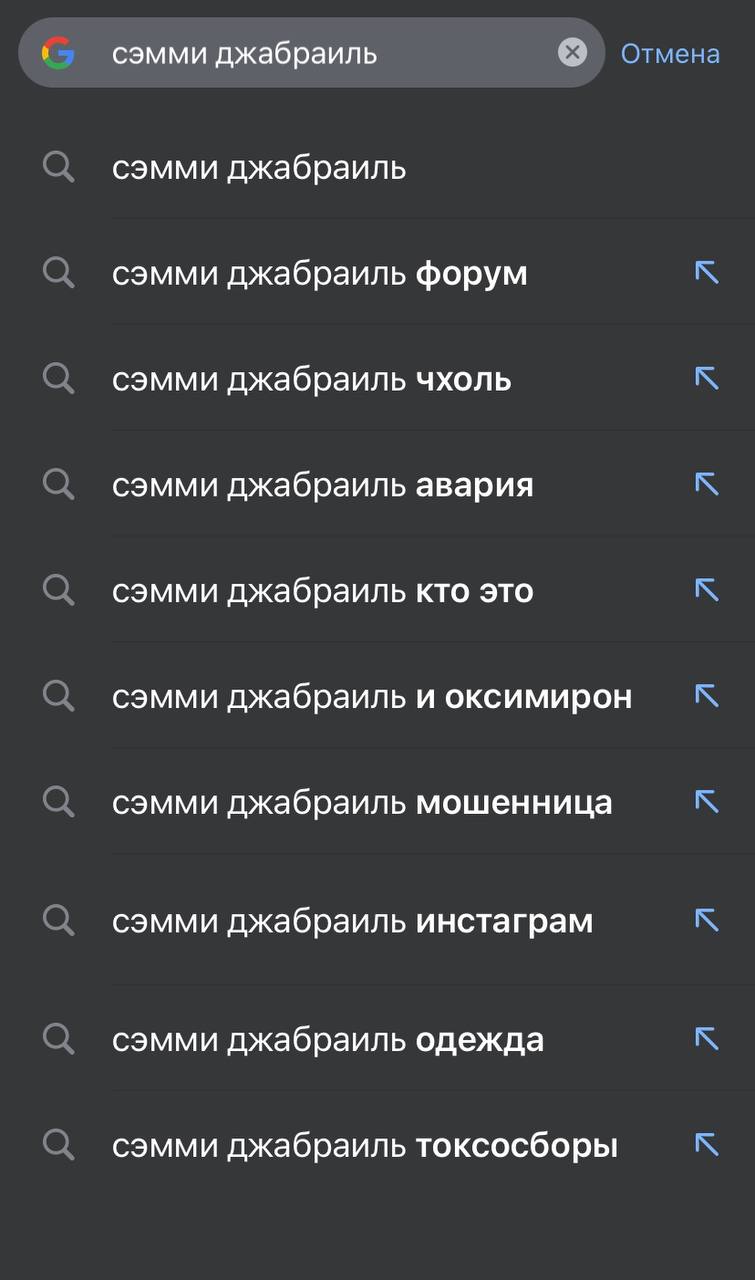Insert the одежда query with its arrow
This screenshot has width=755, height=1280.
tap(707, 1038)
